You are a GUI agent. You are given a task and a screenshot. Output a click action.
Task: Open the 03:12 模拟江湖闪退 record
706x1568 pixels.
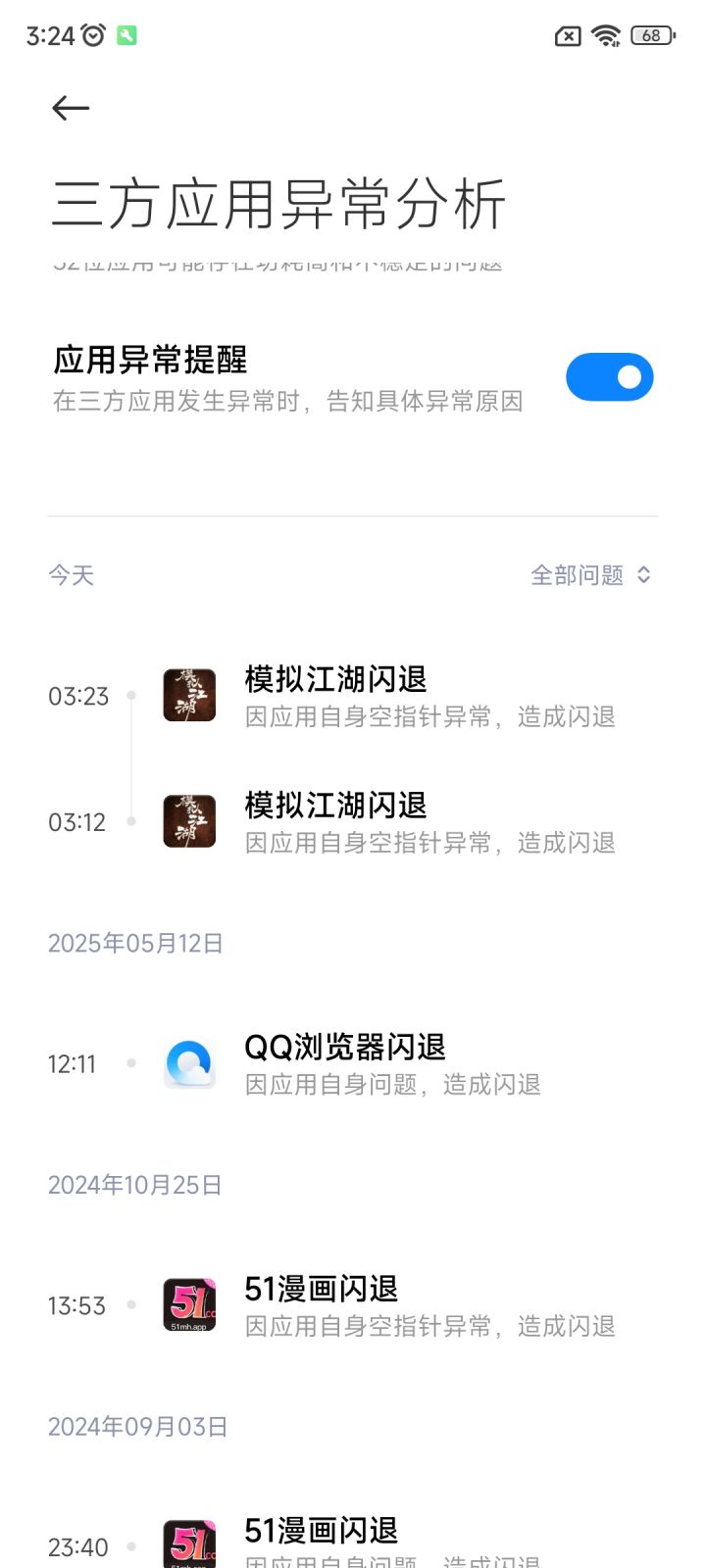[392, 822]
